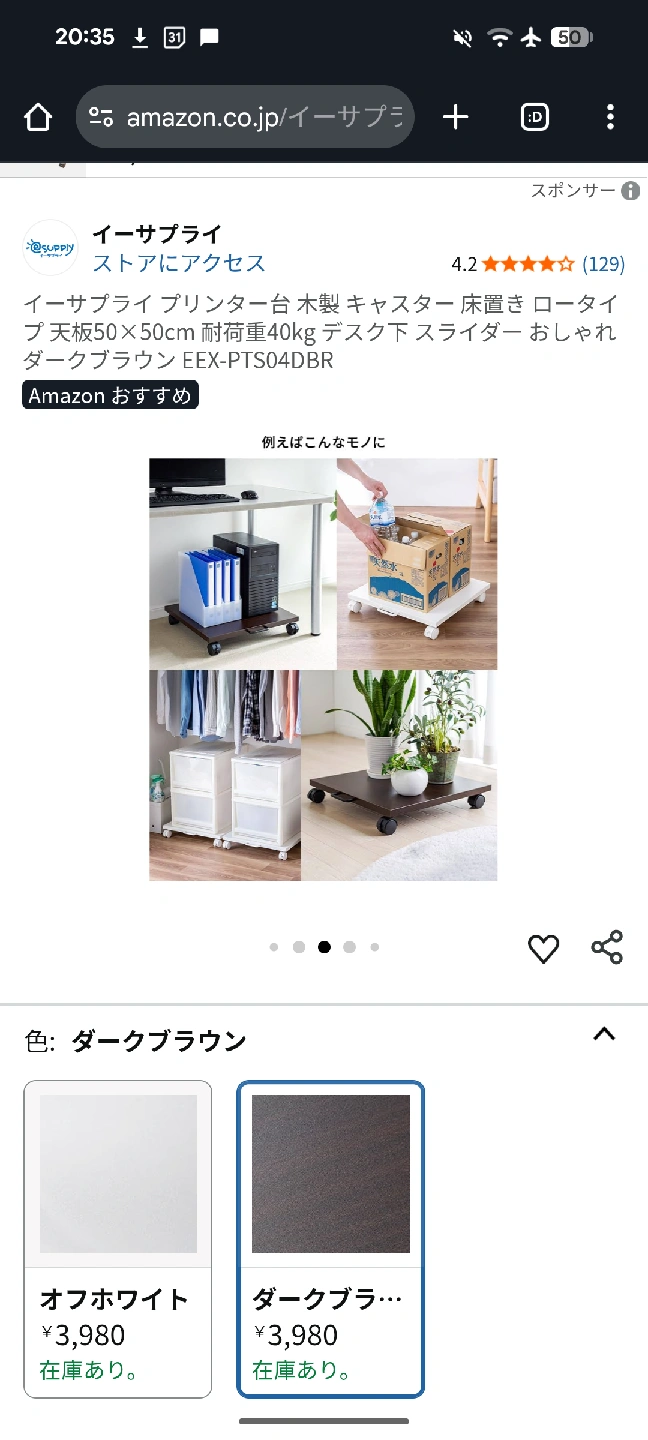The height and width of the screenshot is (1440, 648).
Task: Show sponsor info
Action: point(630,191)
